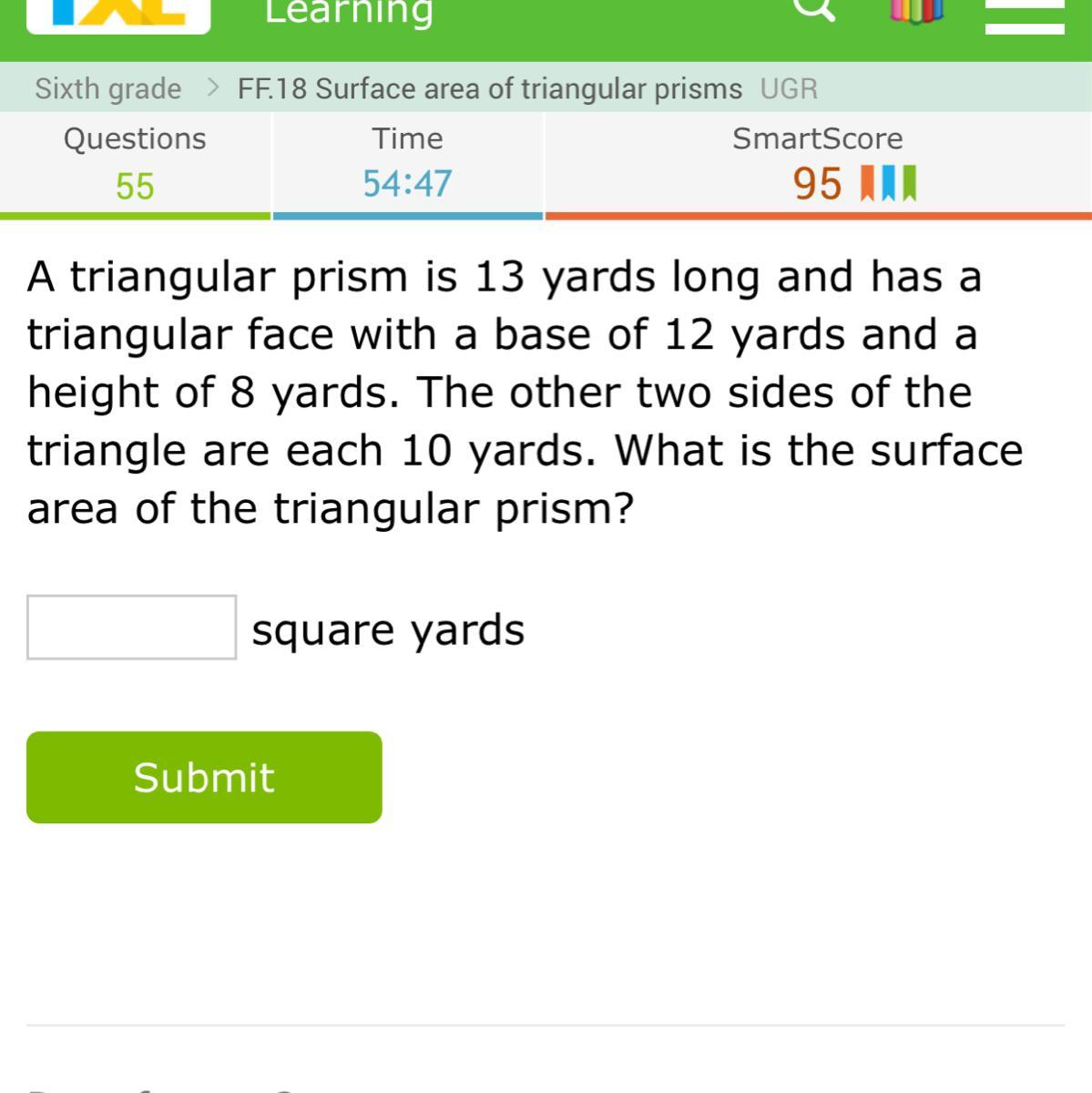Image resolution: width=1092 pixels, height=1093 pixels.
Task: Go to IXL home via logo
Action: (118, 14)
